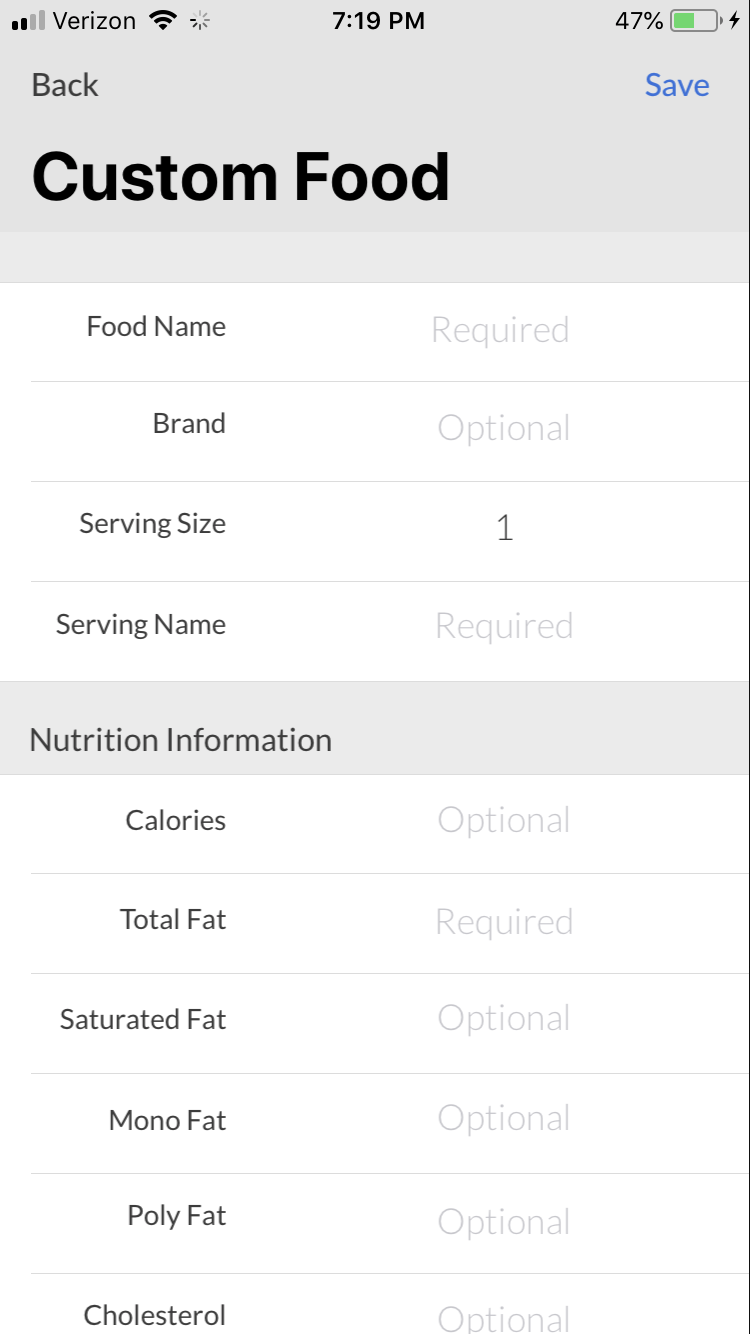Focus the Serving Name field
Image resolution: width=750 pixels, height=1334 pixels.
pos(504,626)
